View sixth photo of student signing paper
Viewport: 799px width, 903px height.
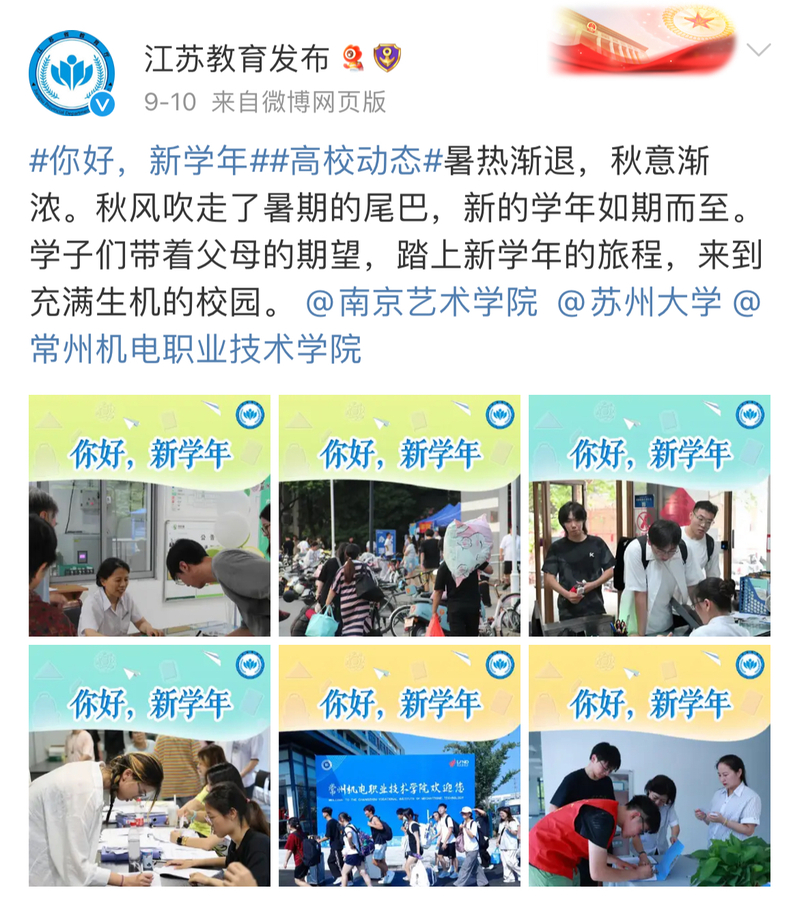tap(649, 766)
